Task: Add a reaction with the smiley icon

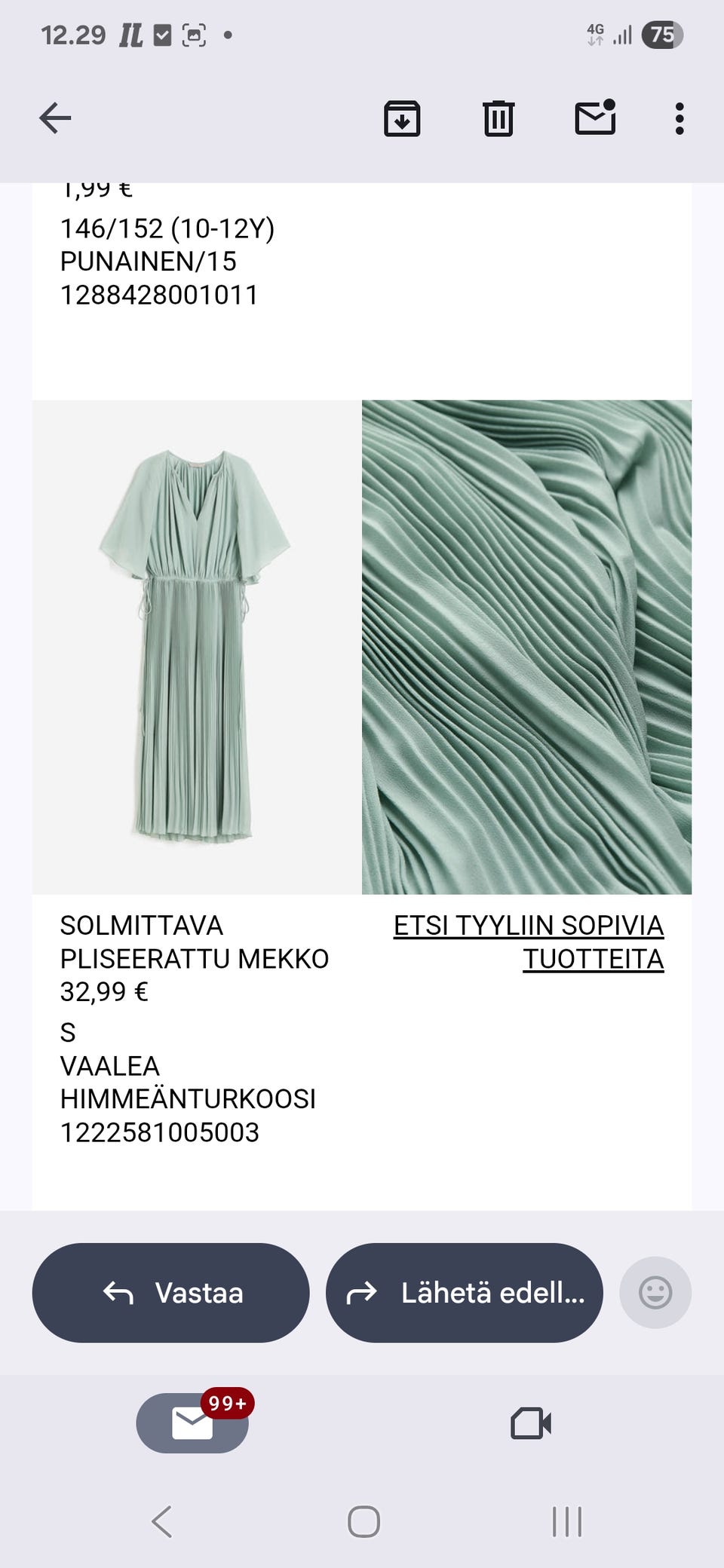Action: pos(655,1292)
